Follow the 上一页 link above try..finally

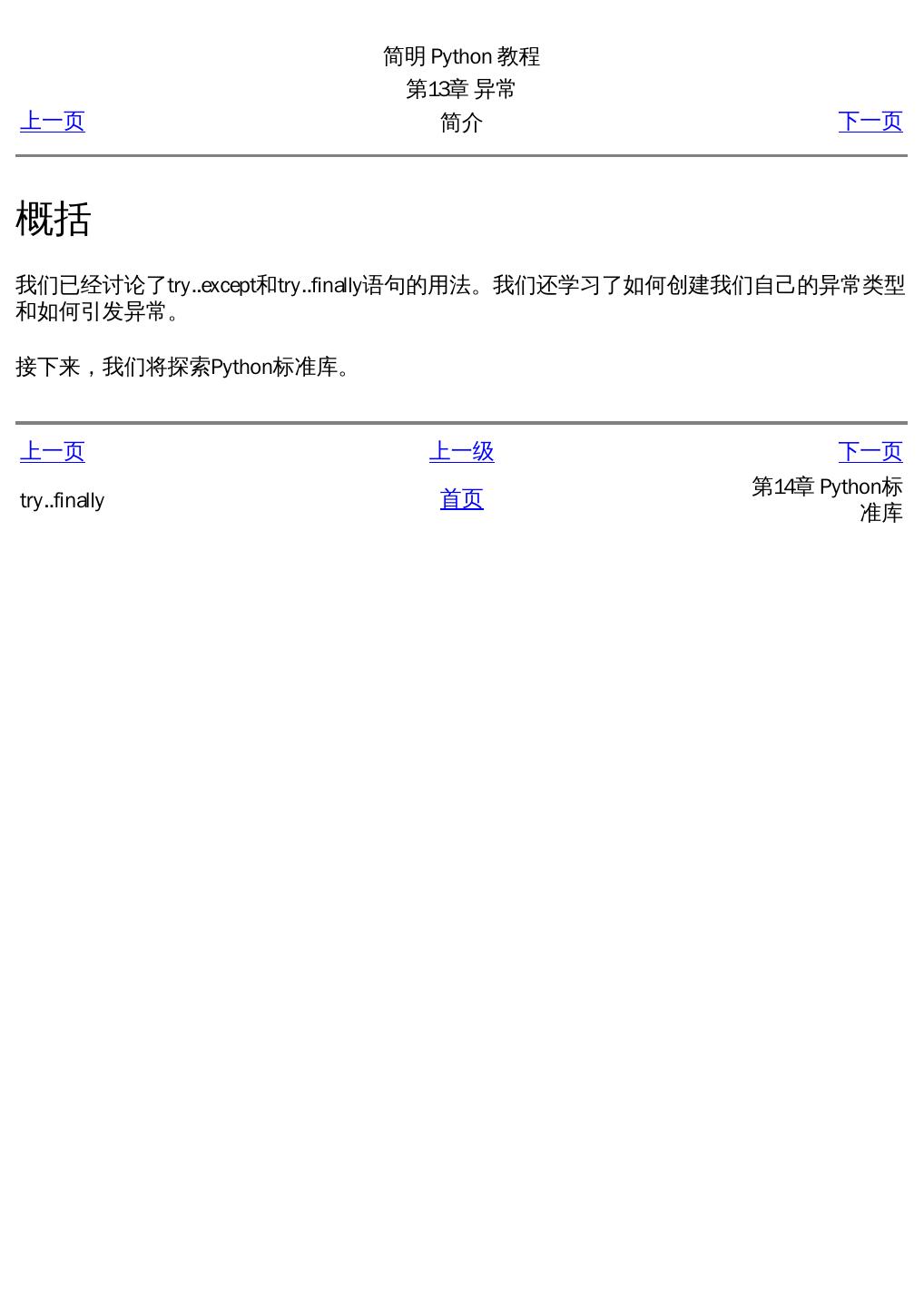[52, 451]
